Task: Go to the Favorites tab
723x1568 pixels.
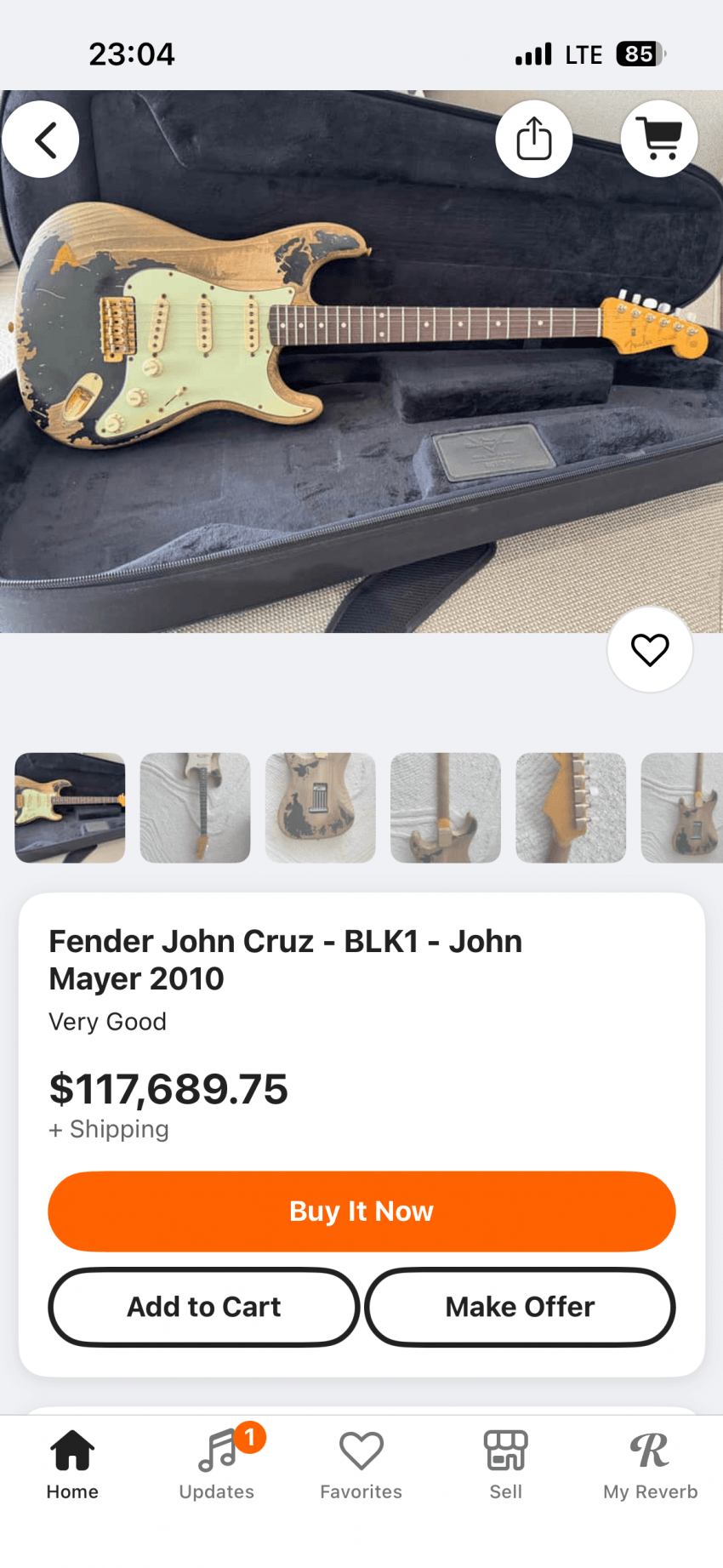Action: (361, 1465)
